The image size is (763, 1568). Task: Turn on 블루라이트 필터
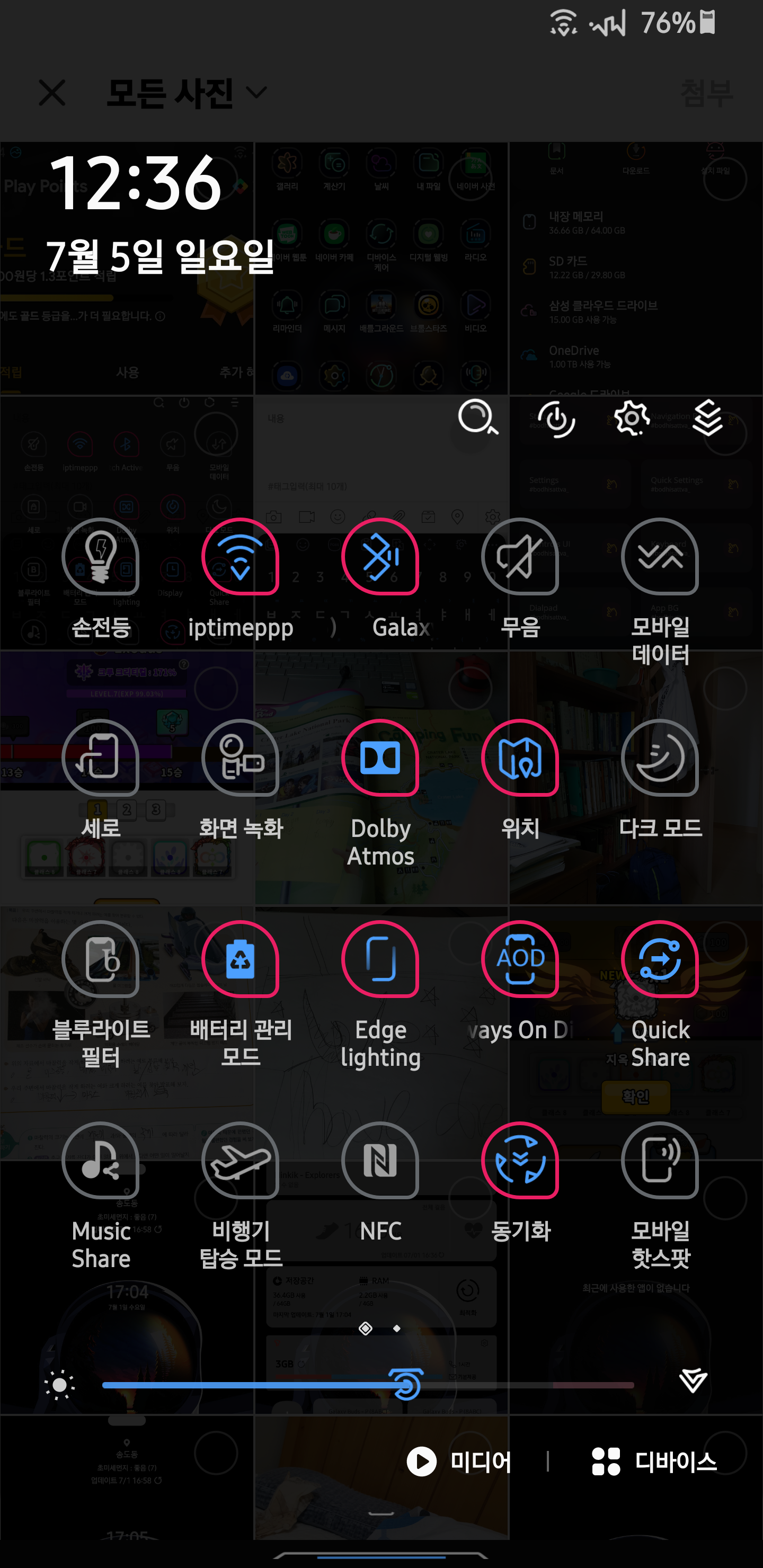(101, 959)
